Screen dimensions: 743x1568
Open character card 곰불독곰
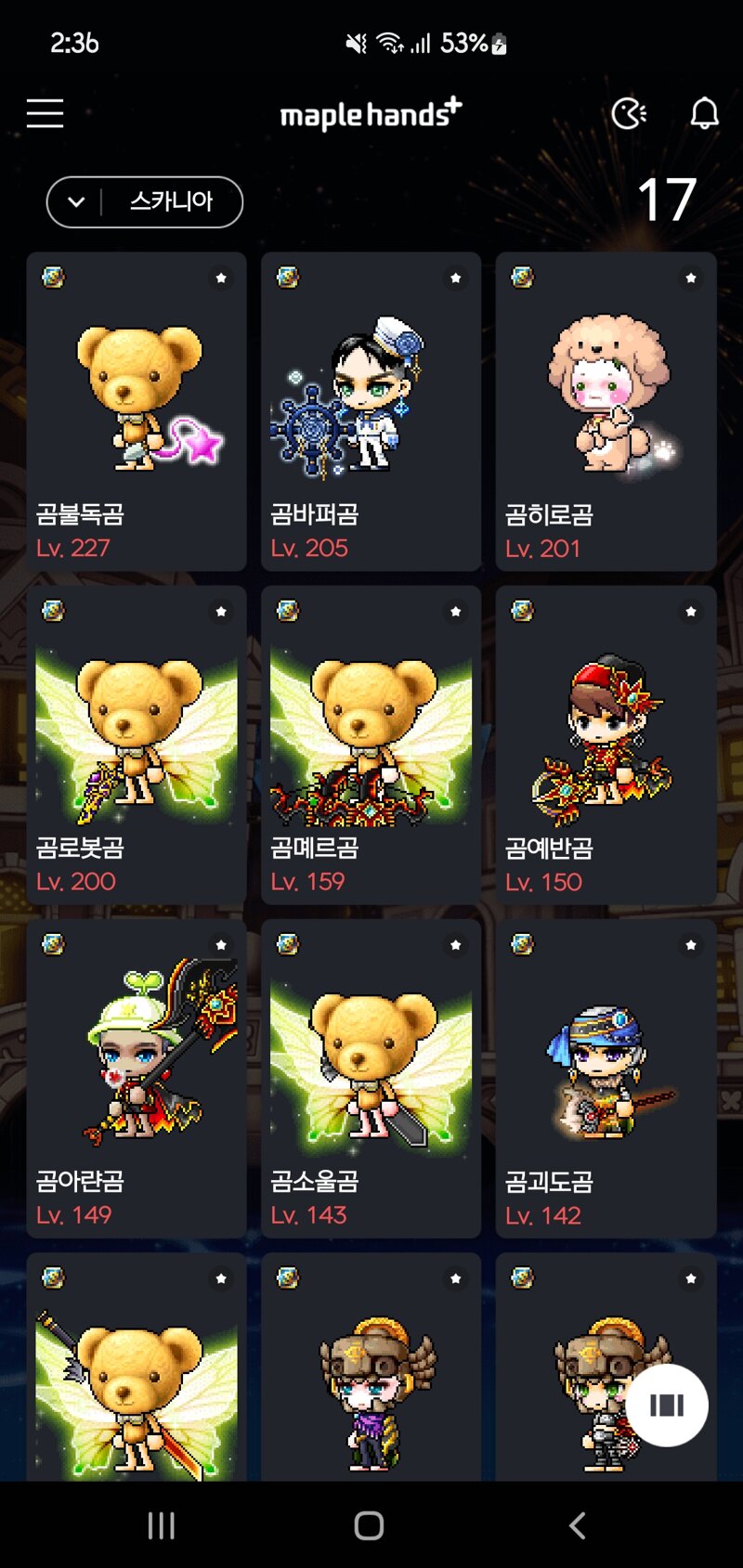(x=137, y=411)
